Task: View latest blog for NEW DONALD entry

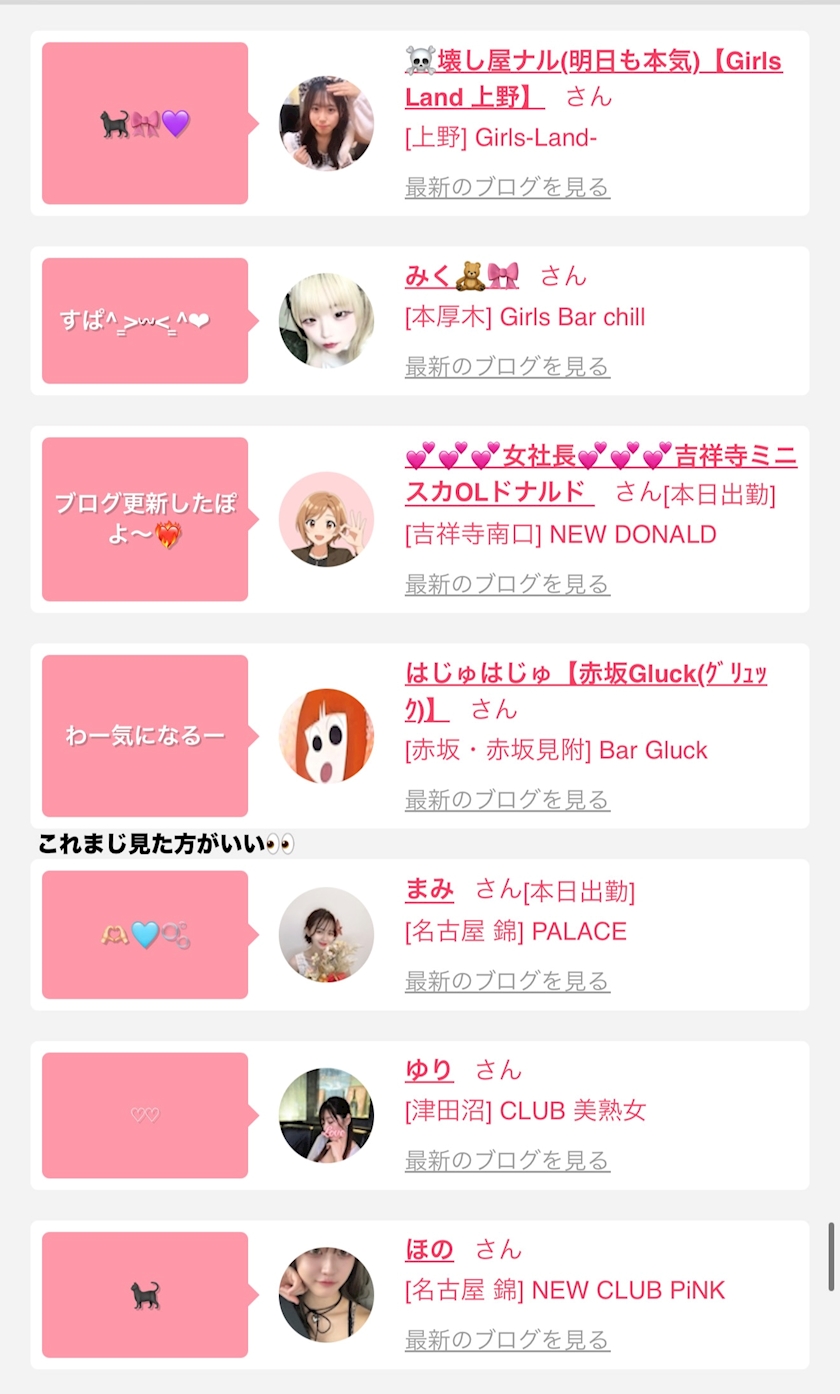Action: point(507,583)
